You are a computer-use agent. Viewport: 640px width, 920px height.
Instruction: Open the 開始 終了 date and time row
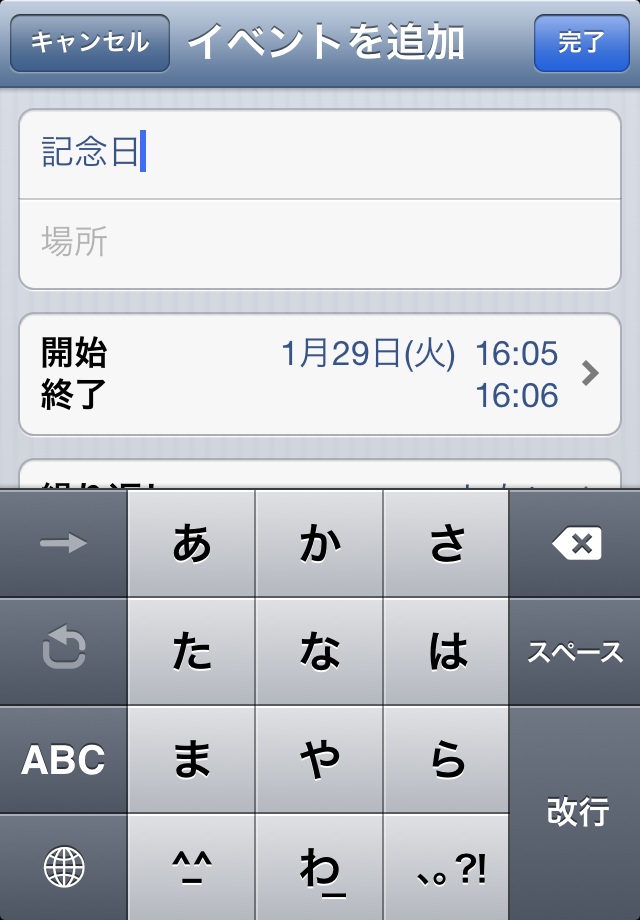tap(320, 374)
